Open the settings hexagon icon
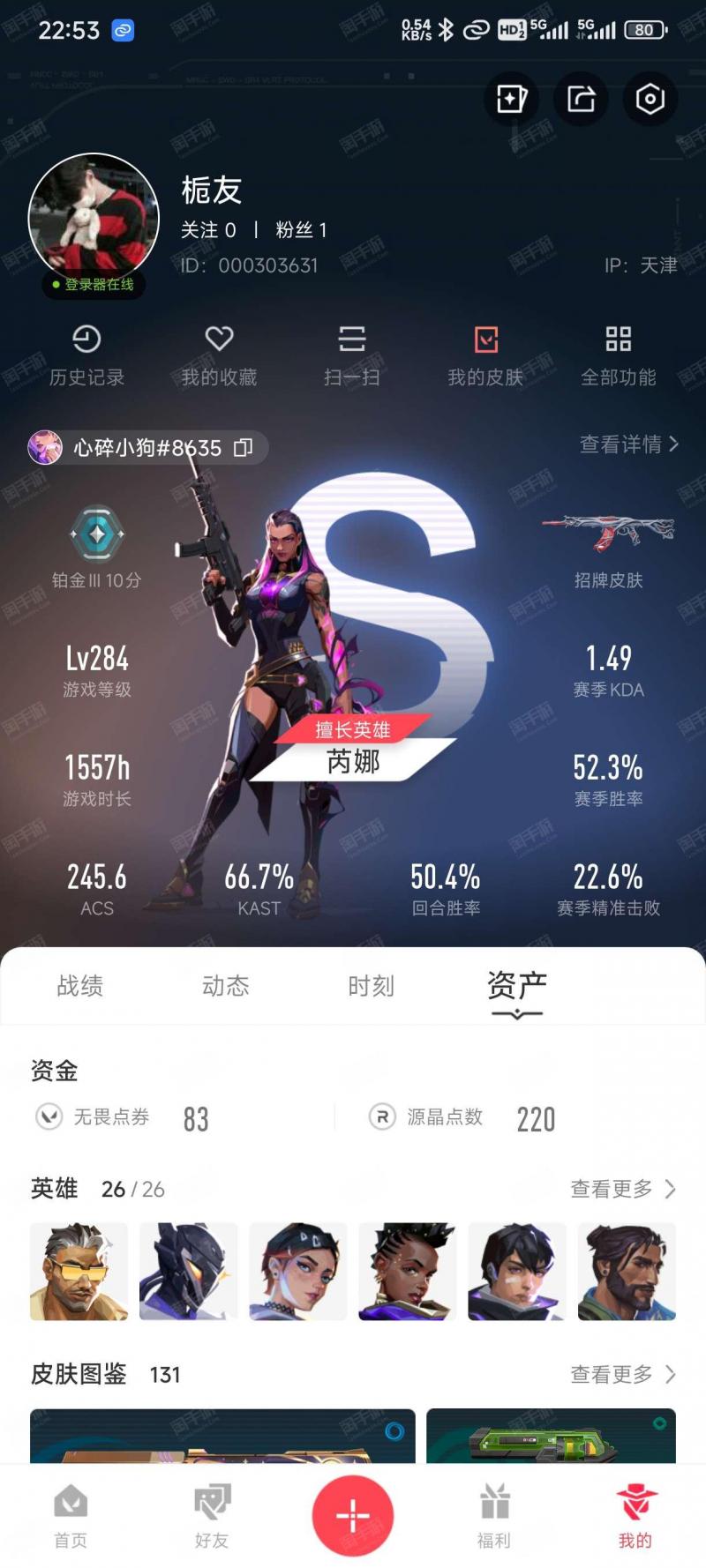 coord(650,99)
